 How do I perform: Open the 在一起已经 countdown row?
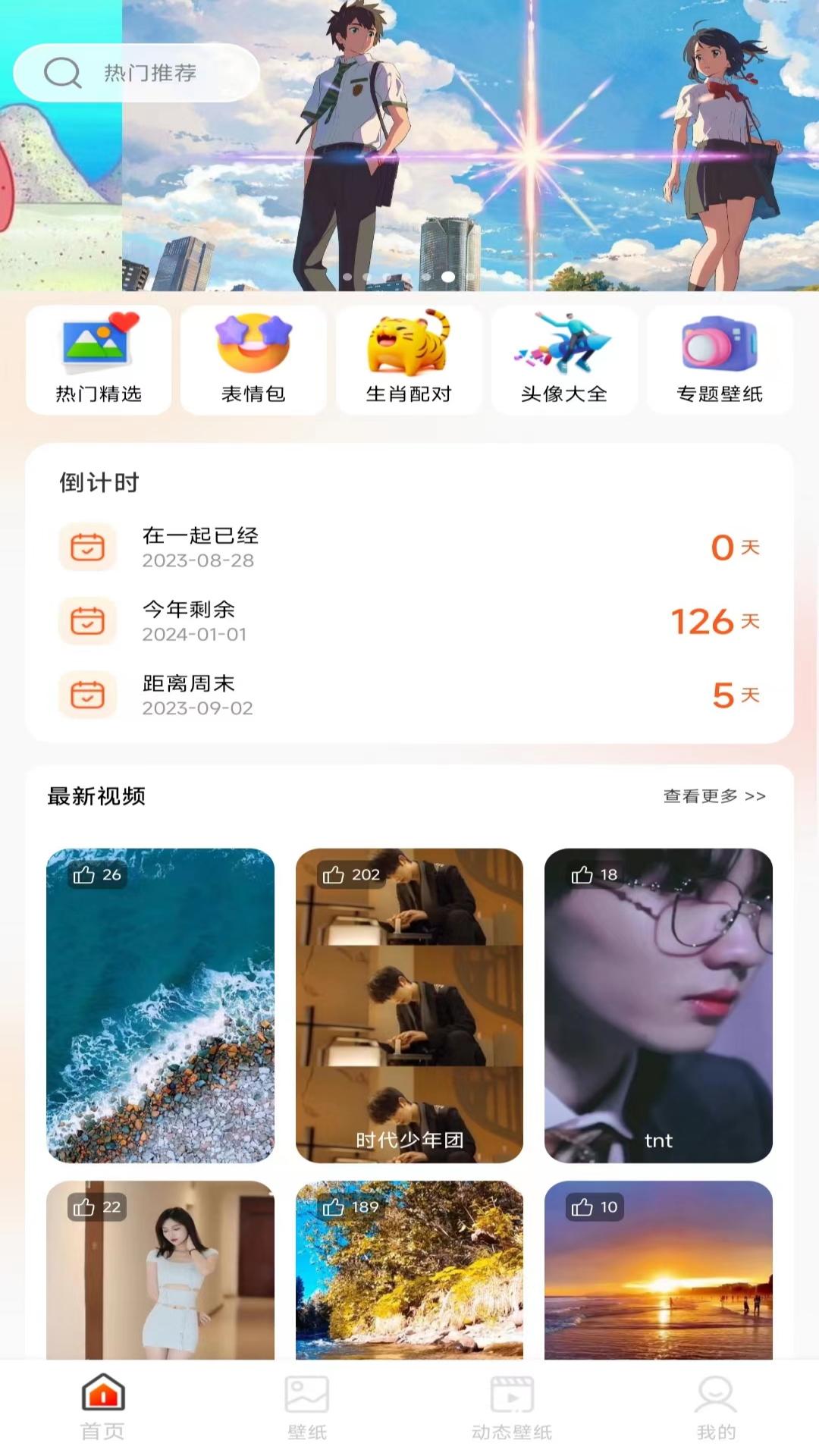(409, 547)
